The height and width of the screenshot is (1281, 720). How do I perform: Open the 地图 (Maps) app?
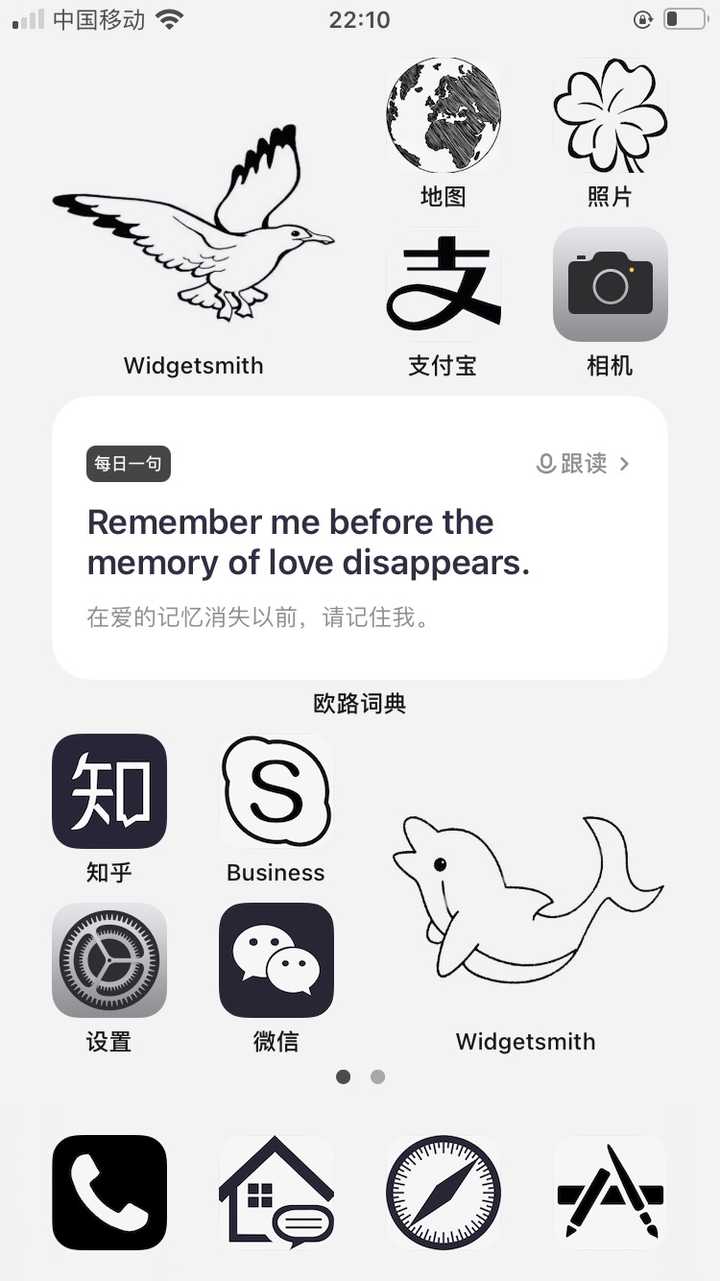[443, 115]
